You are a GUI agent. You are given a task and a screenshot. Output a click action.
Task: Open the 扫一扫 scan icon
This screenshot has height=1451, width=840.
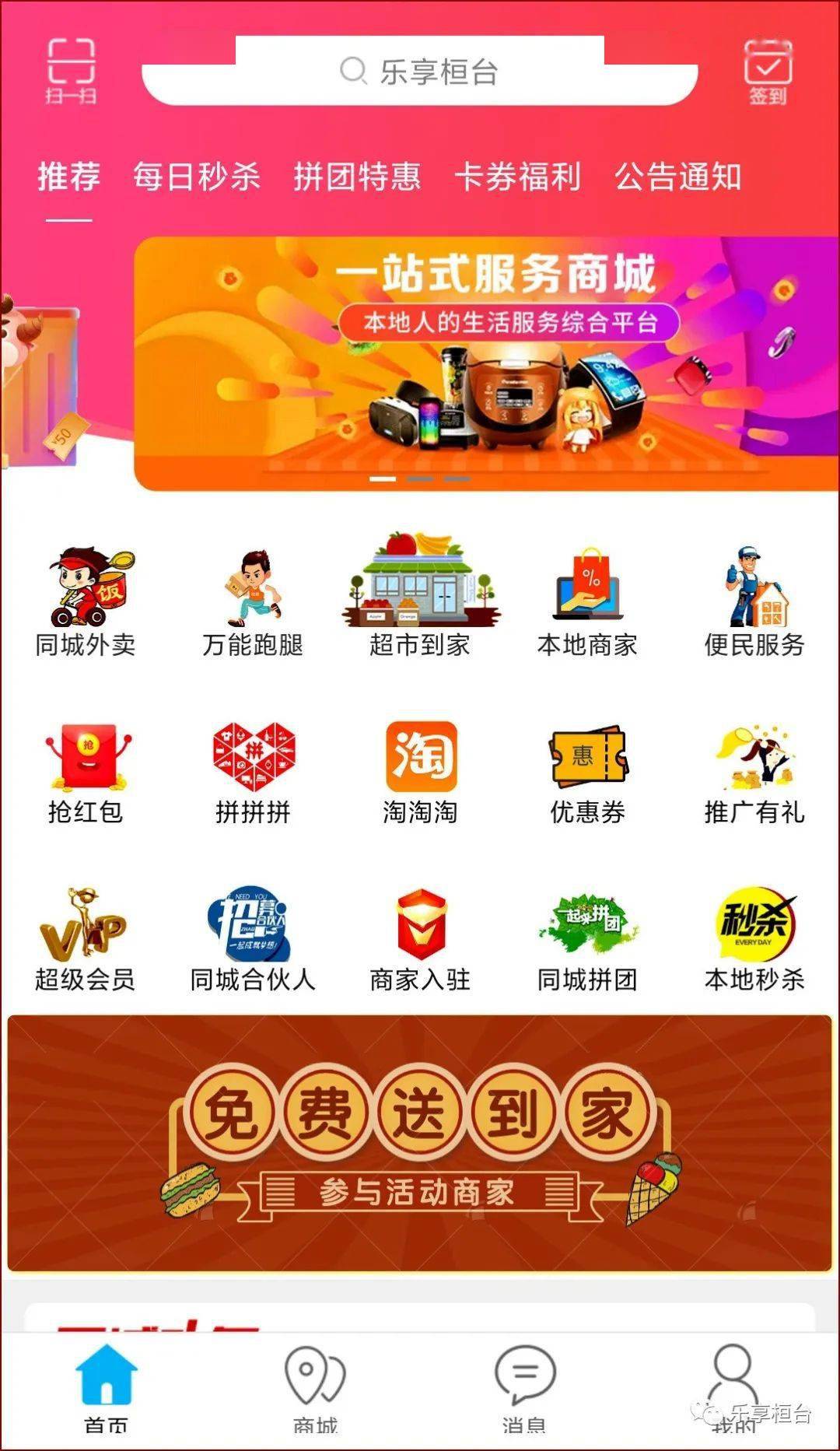coord(71,72)
